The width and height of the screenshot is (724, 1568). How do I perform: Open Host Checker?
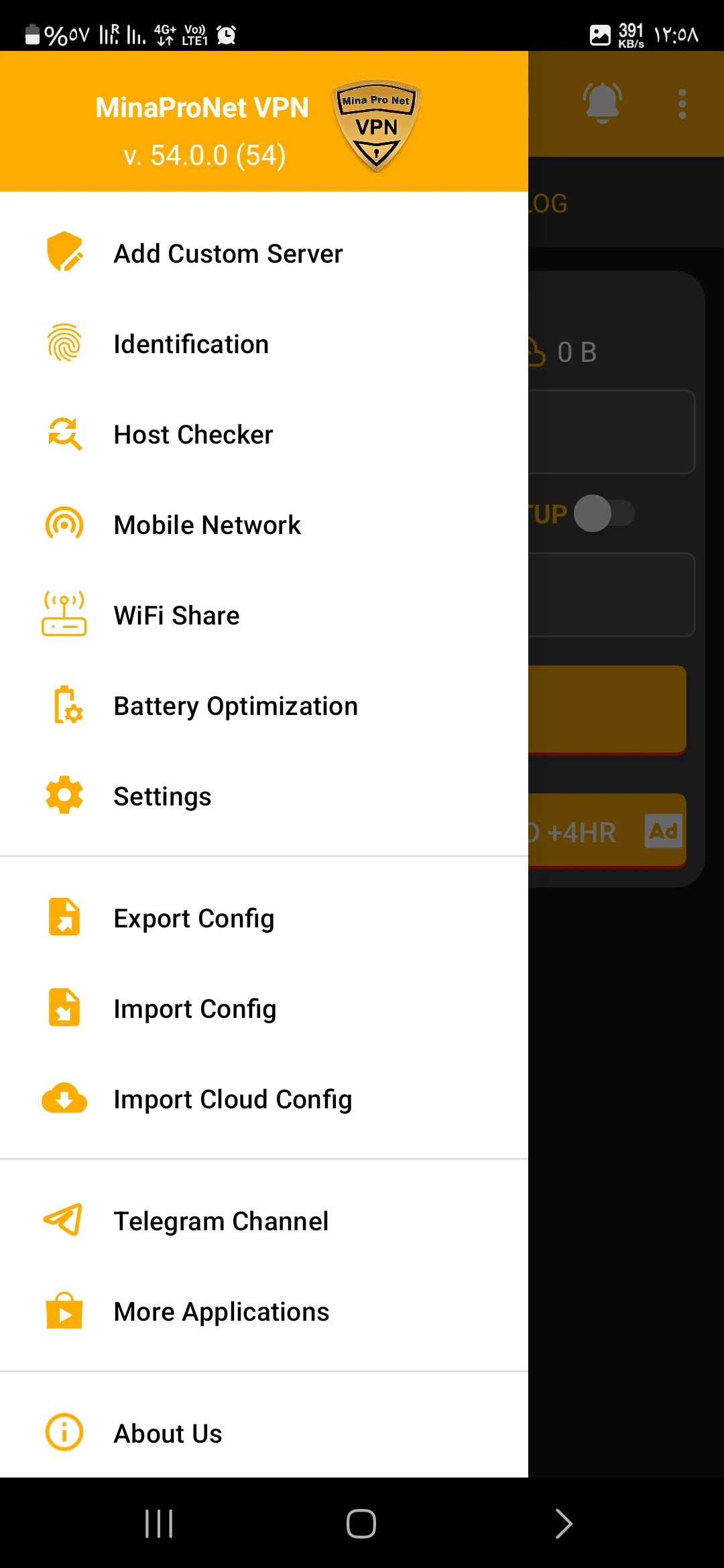(264, 434)
